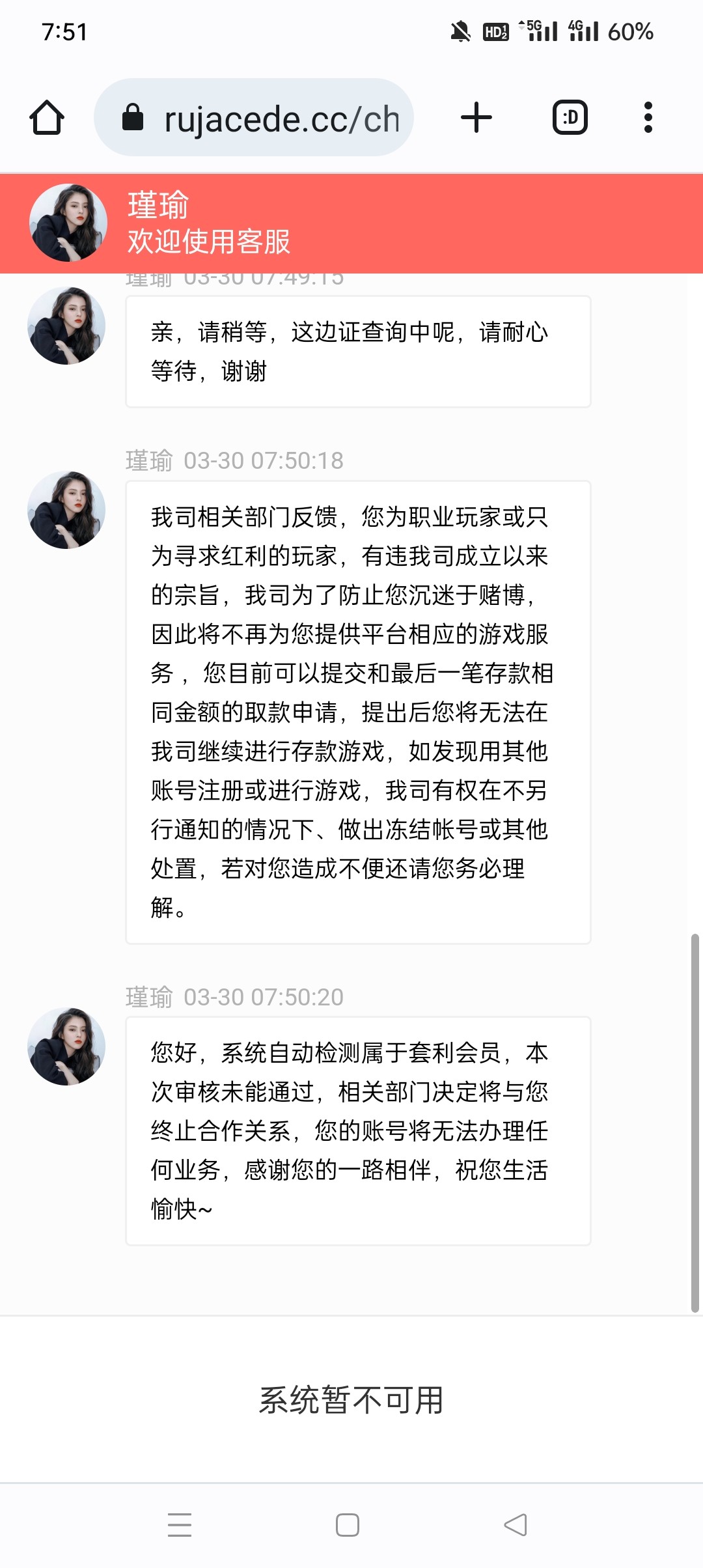Viewport: 703px width, 1568px height.
Task: Select the 套利会员 message bubble
Action: pyautogui.click(x=357, y=1133)
